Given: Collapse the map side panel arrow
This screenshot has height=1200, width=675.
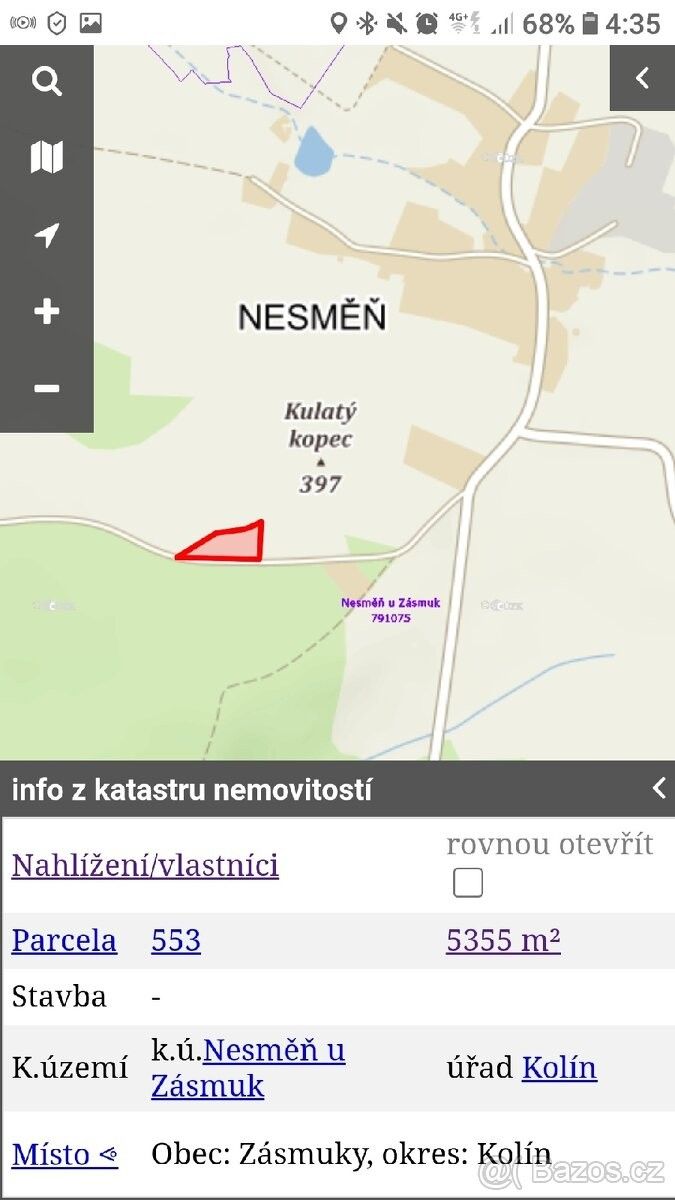Looking at the screenshot, I should click(642, 78).
